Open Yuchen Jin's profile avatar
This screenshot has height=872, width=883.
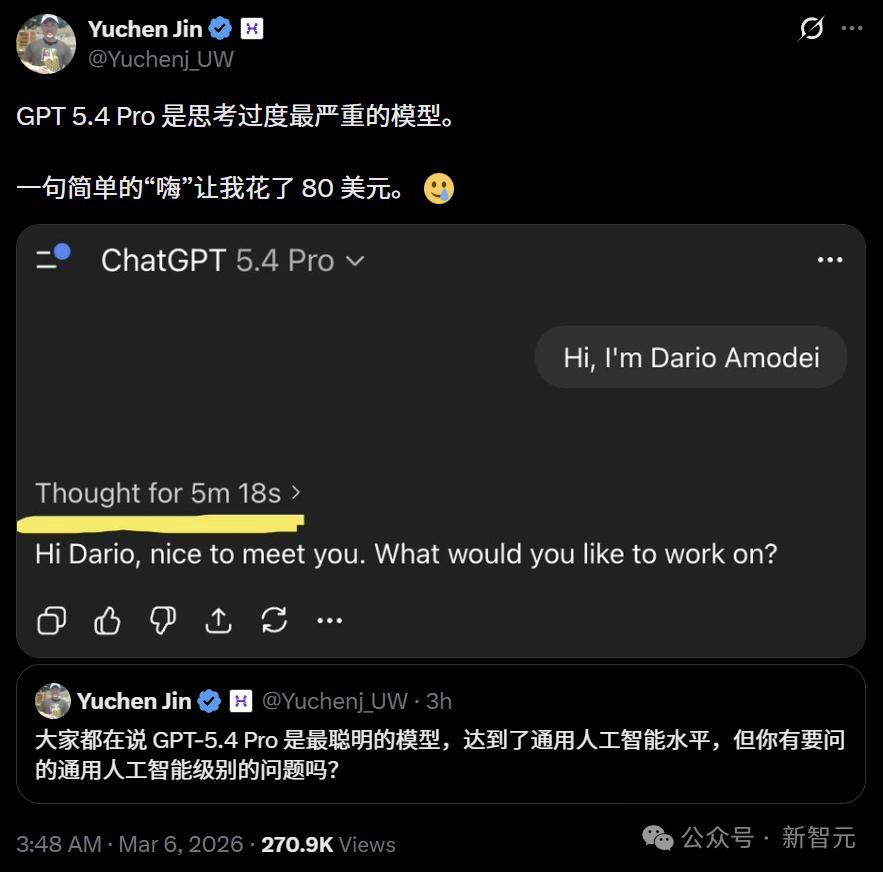46,44
